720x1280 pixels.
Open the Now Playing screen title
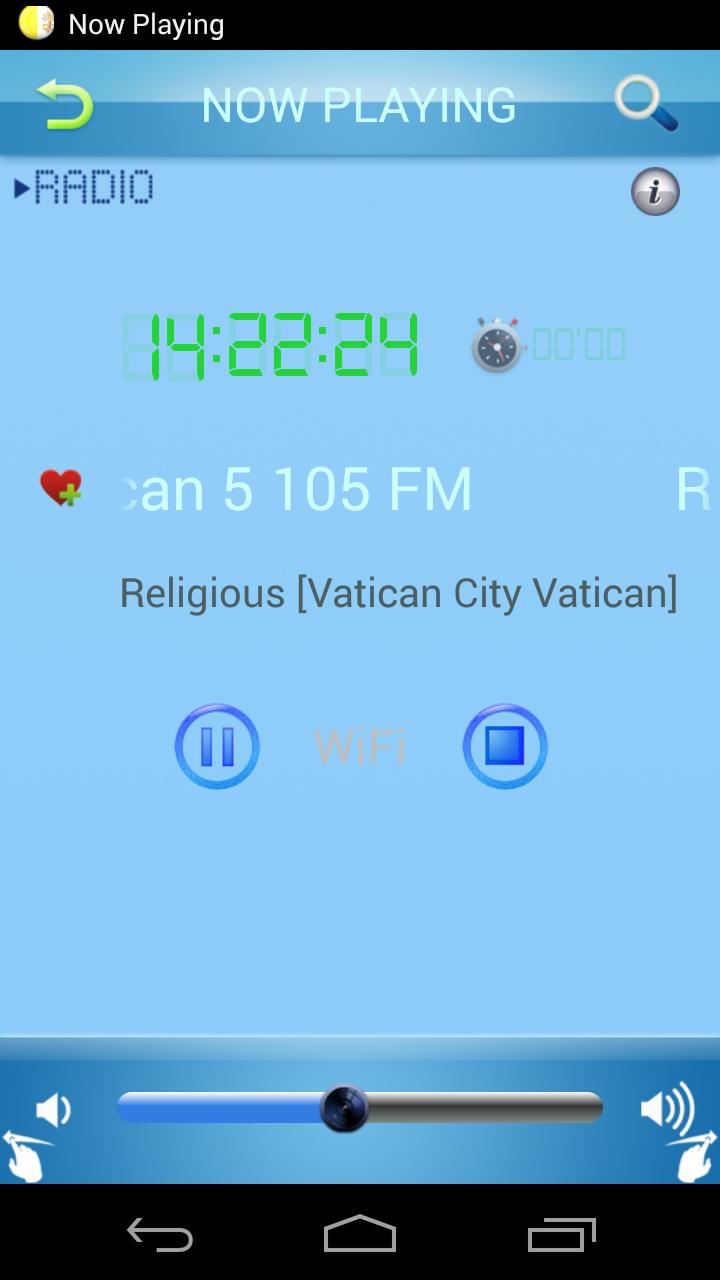360,104
